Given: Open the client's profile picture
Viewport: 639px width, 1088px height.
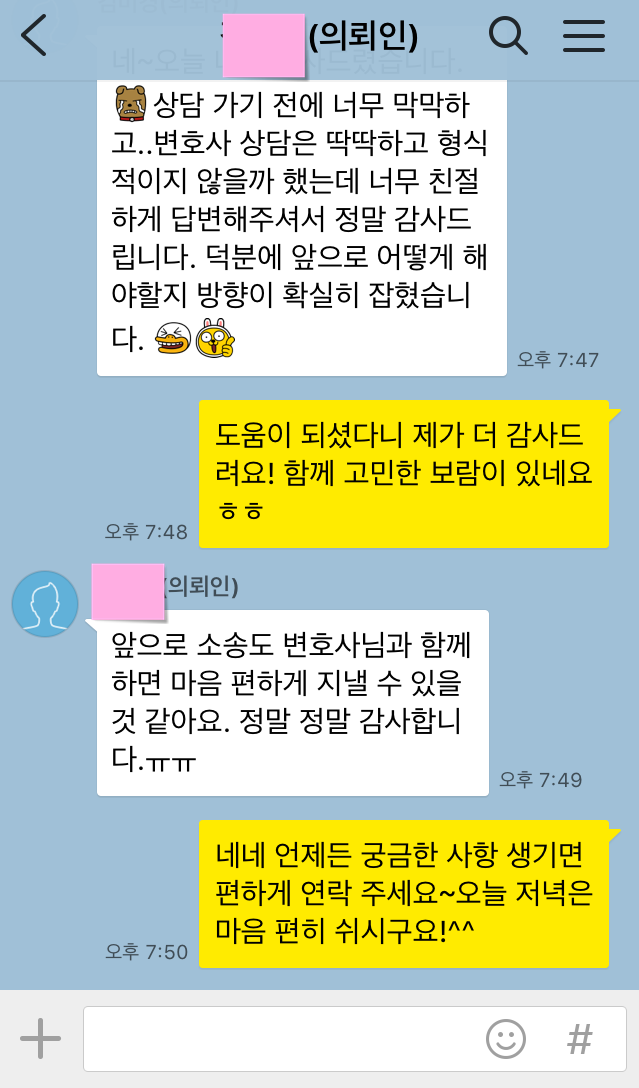Looking at the screenshot, I should pyautogui.click(x=45, y=604).
